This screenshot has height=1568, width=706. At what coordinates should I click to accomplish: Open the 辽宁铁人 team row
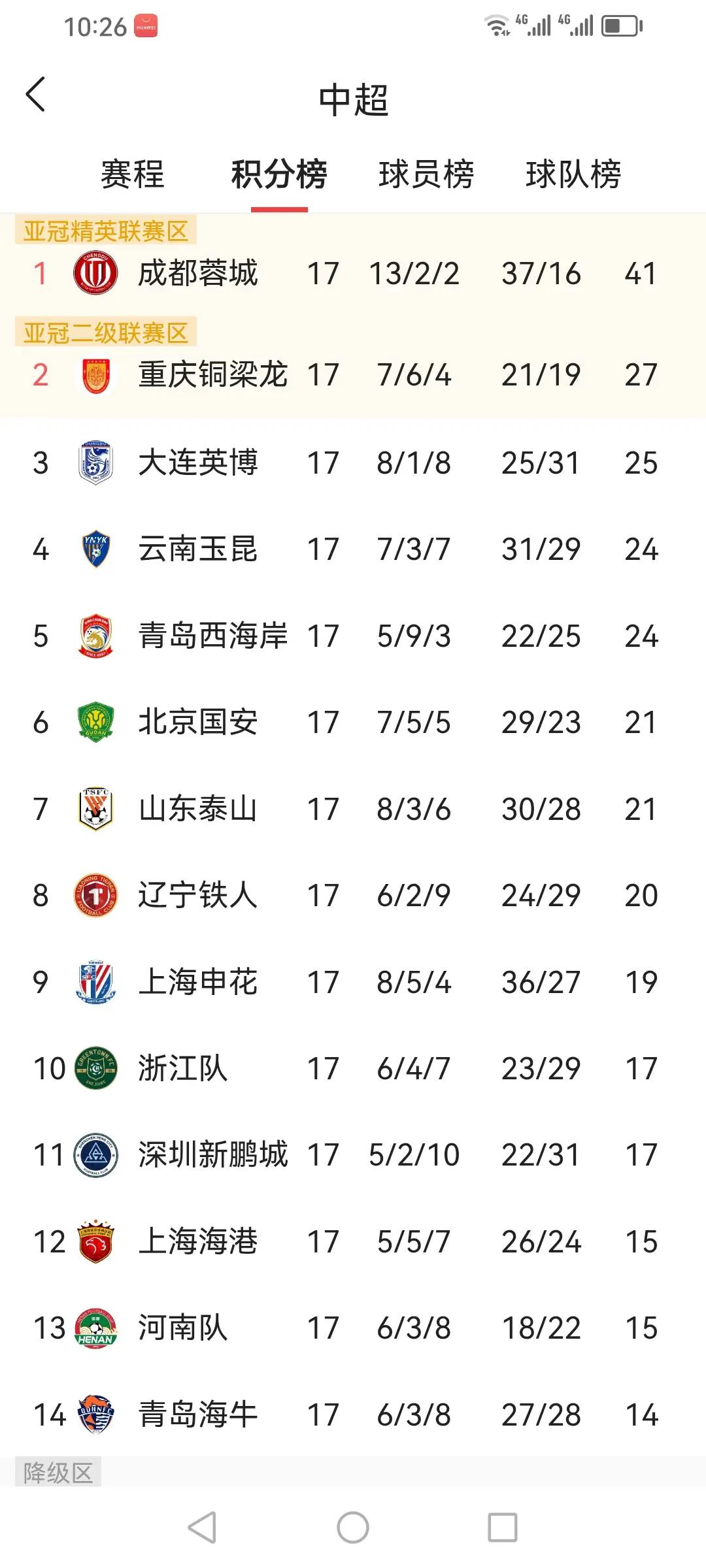pyautogui.click(x=353, y=896)
